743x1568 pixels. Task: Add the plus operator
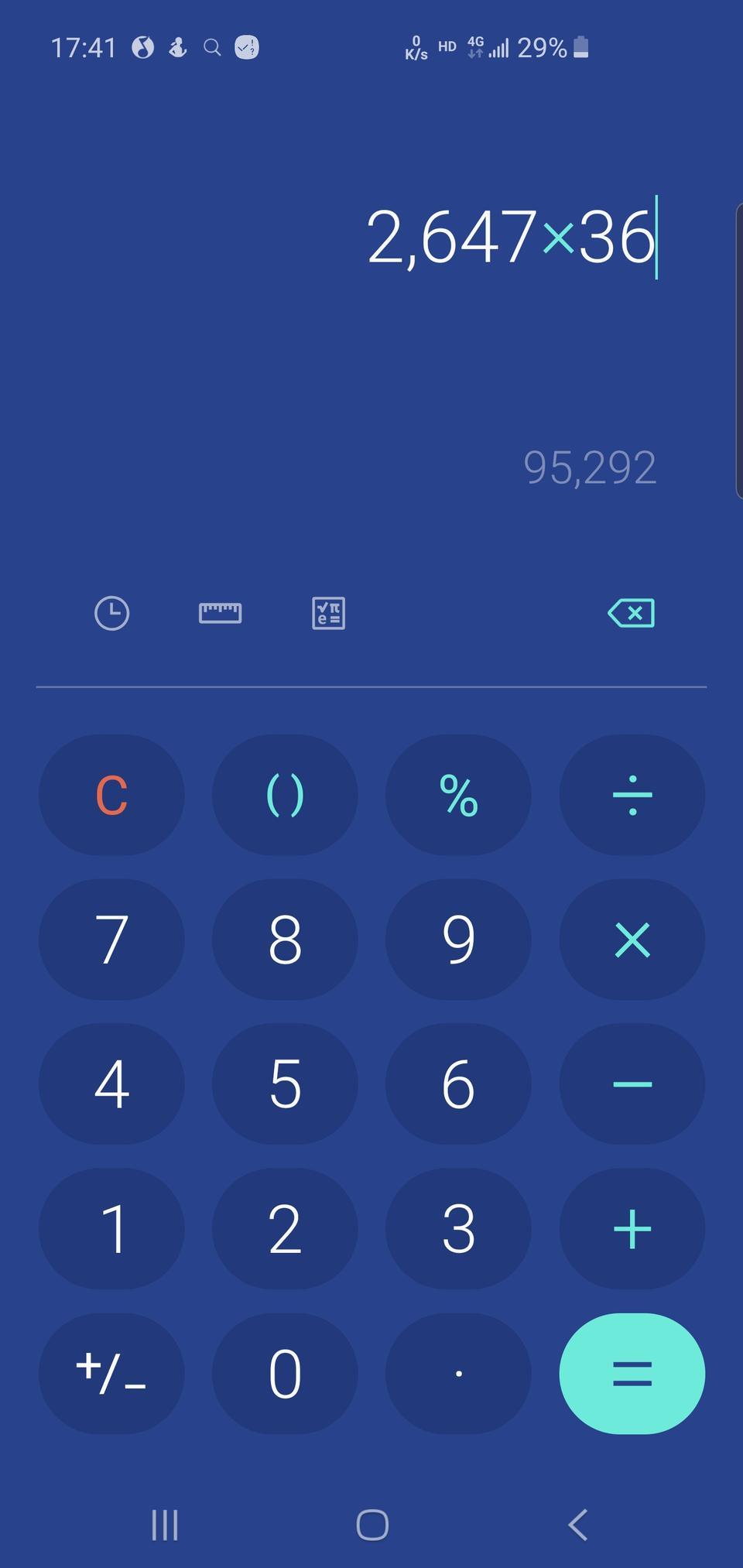coord(632,1229)
